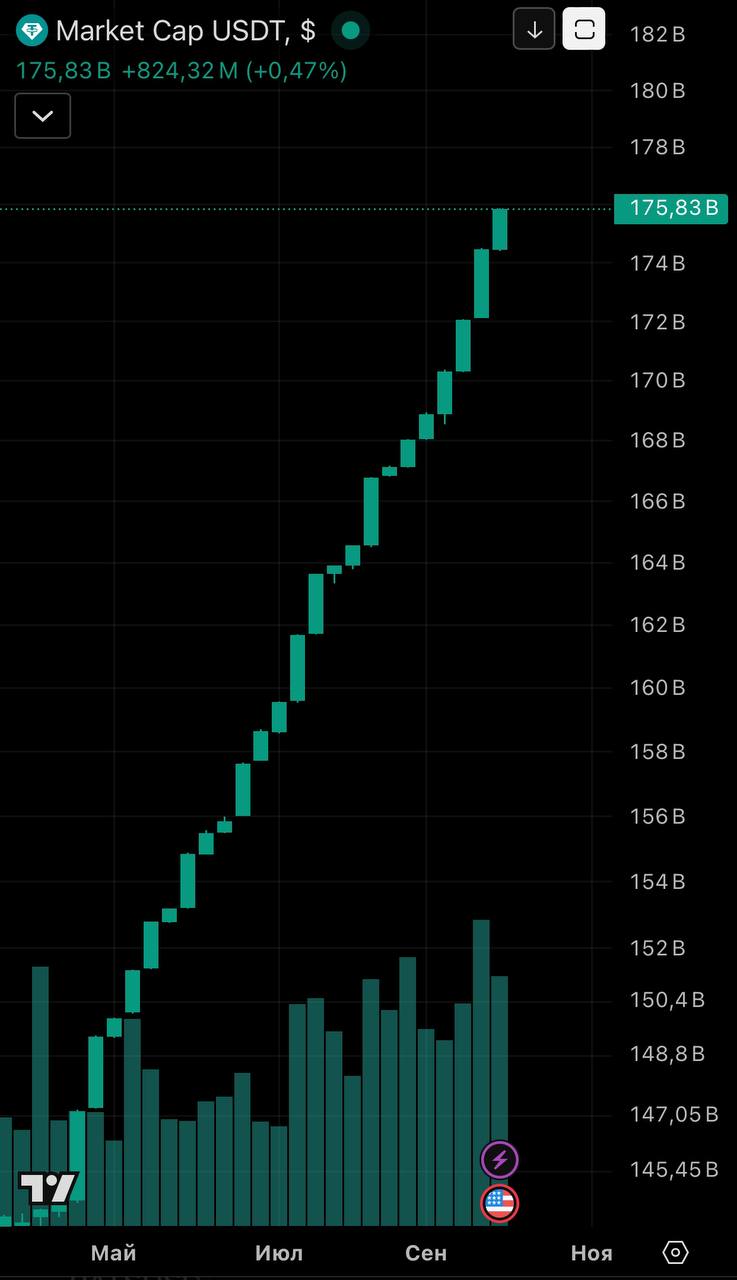Tap the down arrow button at top
The width and height of the screenshot is (737, 1280).
click(534, 28)
